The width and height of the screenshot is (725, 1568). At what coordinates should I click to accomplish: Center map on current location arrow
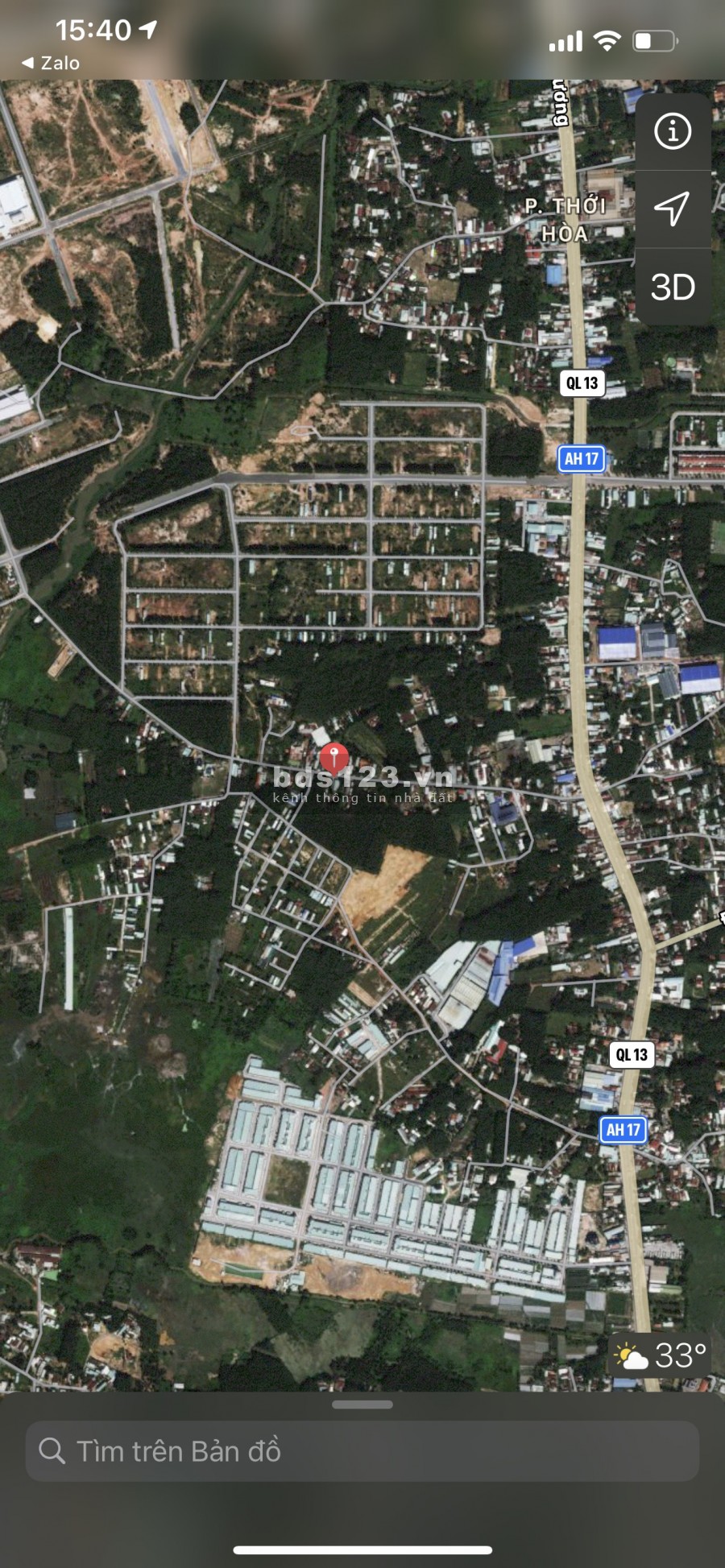pos(673,209)
